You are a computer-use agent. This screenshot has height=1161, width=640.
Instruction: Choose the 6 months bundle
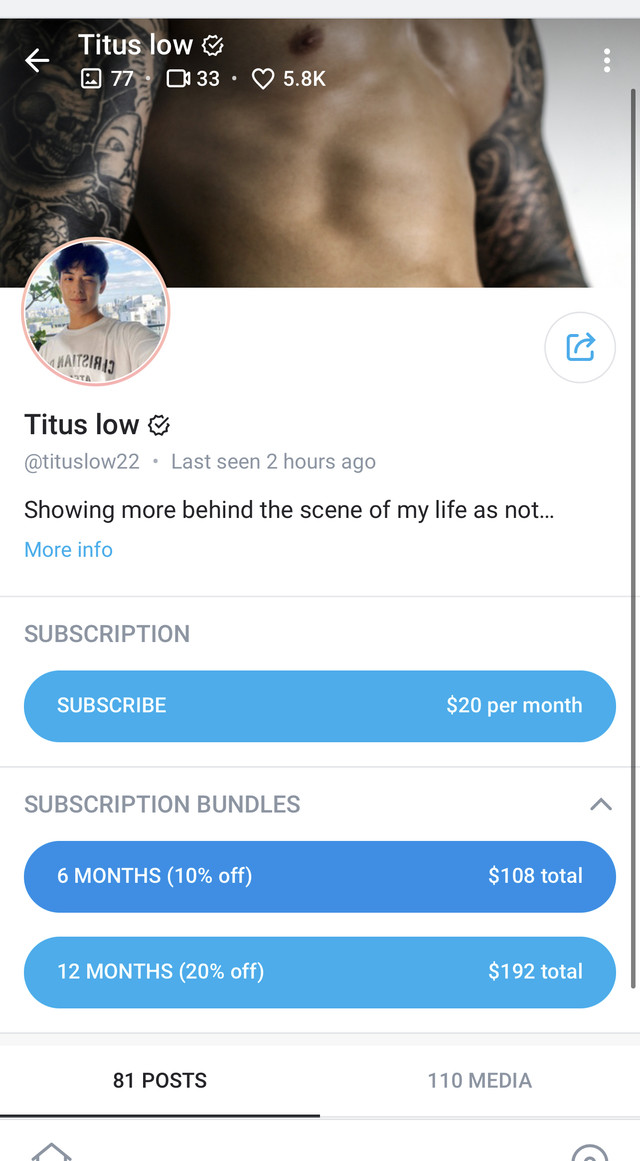click(320, 876)
